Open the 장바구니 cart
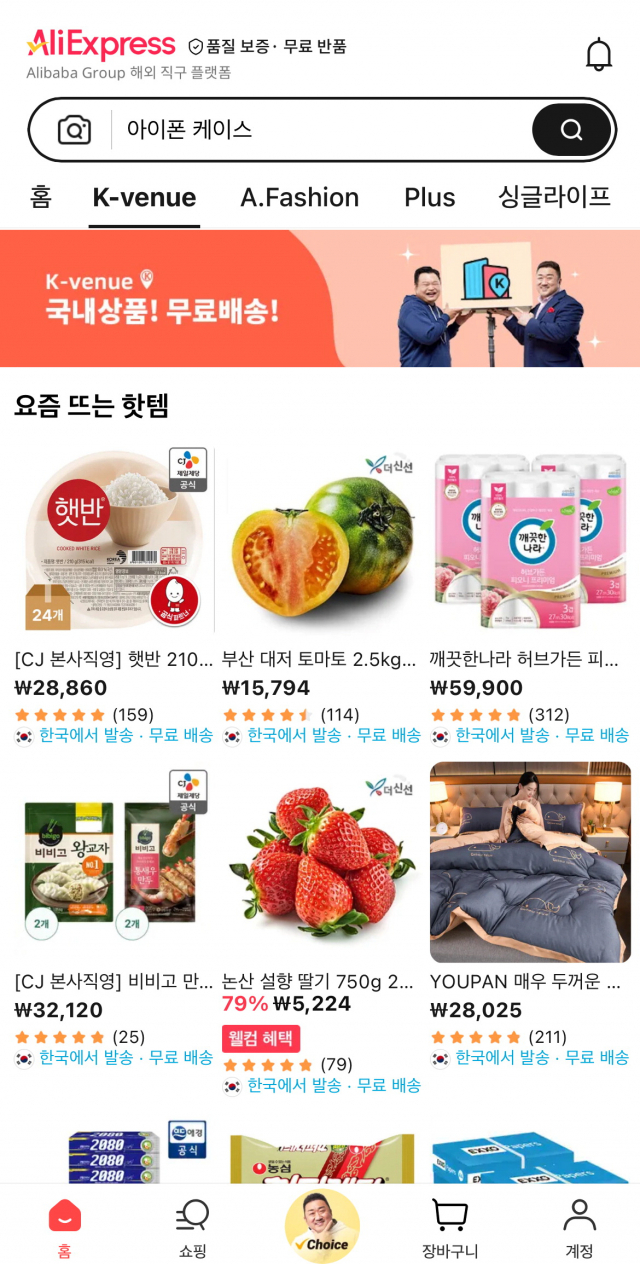 (449, 1229)
